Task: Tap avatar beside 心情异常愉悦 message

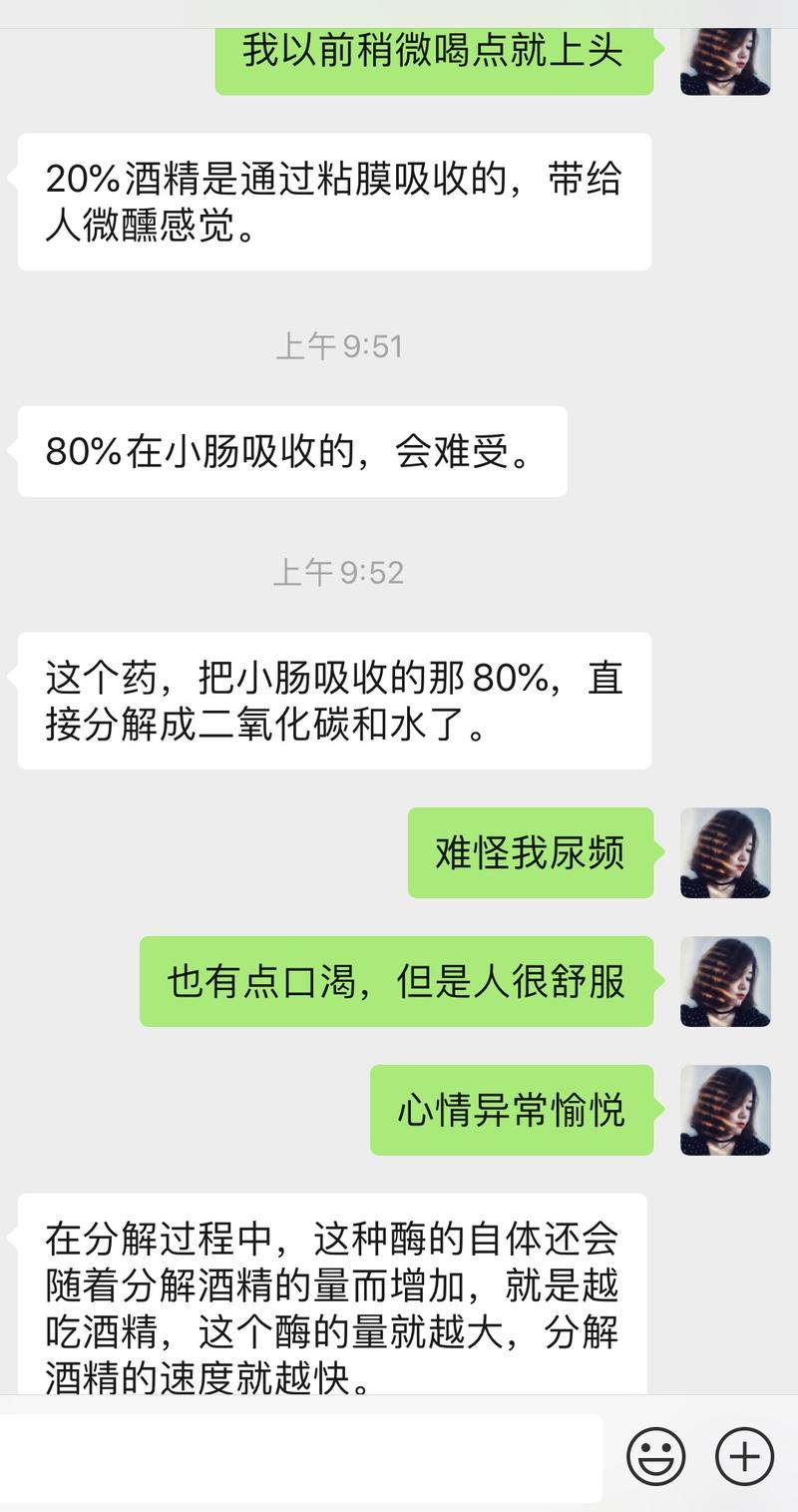Action: coord(725,1108)
